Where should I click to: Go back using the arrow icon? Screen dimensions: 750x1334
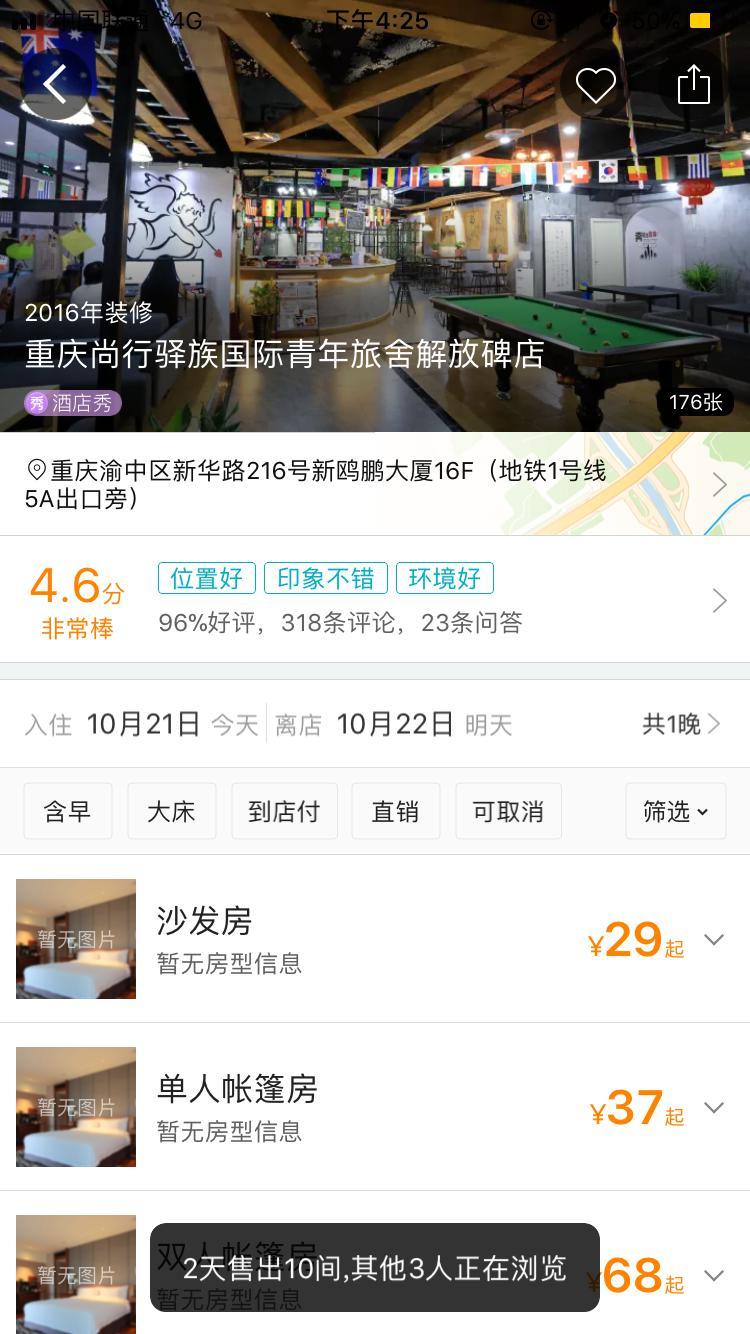(55, 85)
